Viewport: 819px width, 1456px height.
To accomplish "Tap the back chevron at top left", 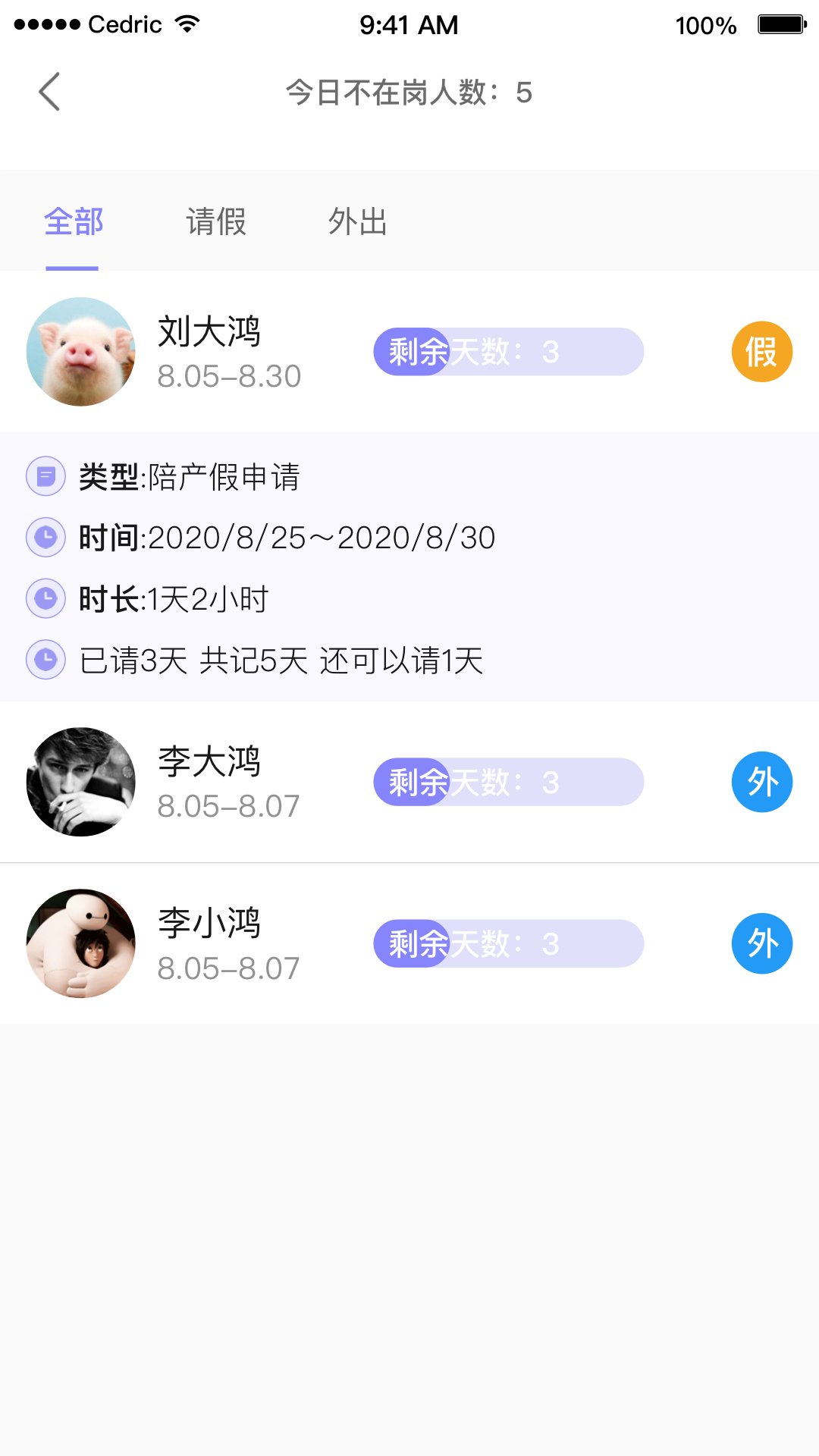I will (49, 91).
